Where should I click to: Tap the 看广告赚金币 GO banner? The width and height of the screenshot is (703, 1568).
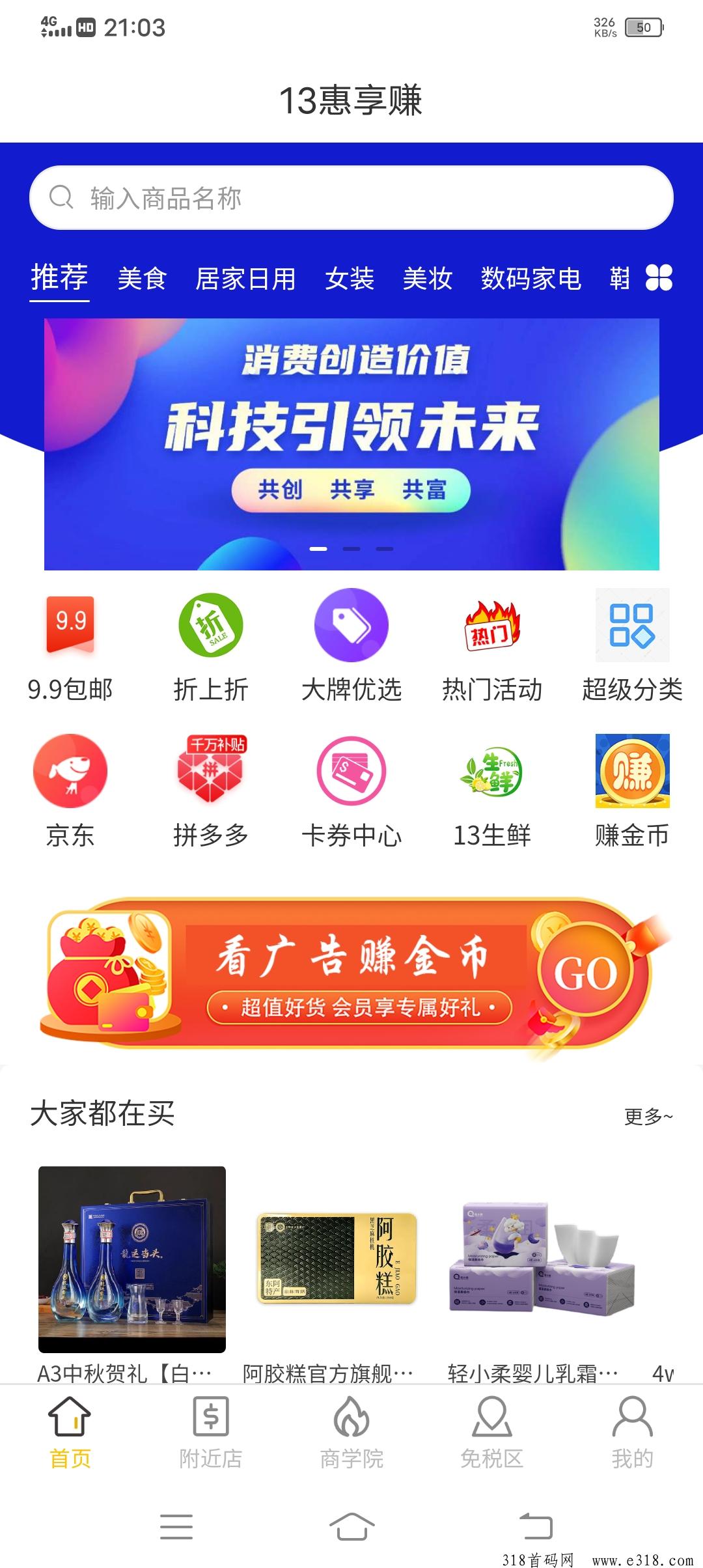pyautogui.click(x=351, y=975)
